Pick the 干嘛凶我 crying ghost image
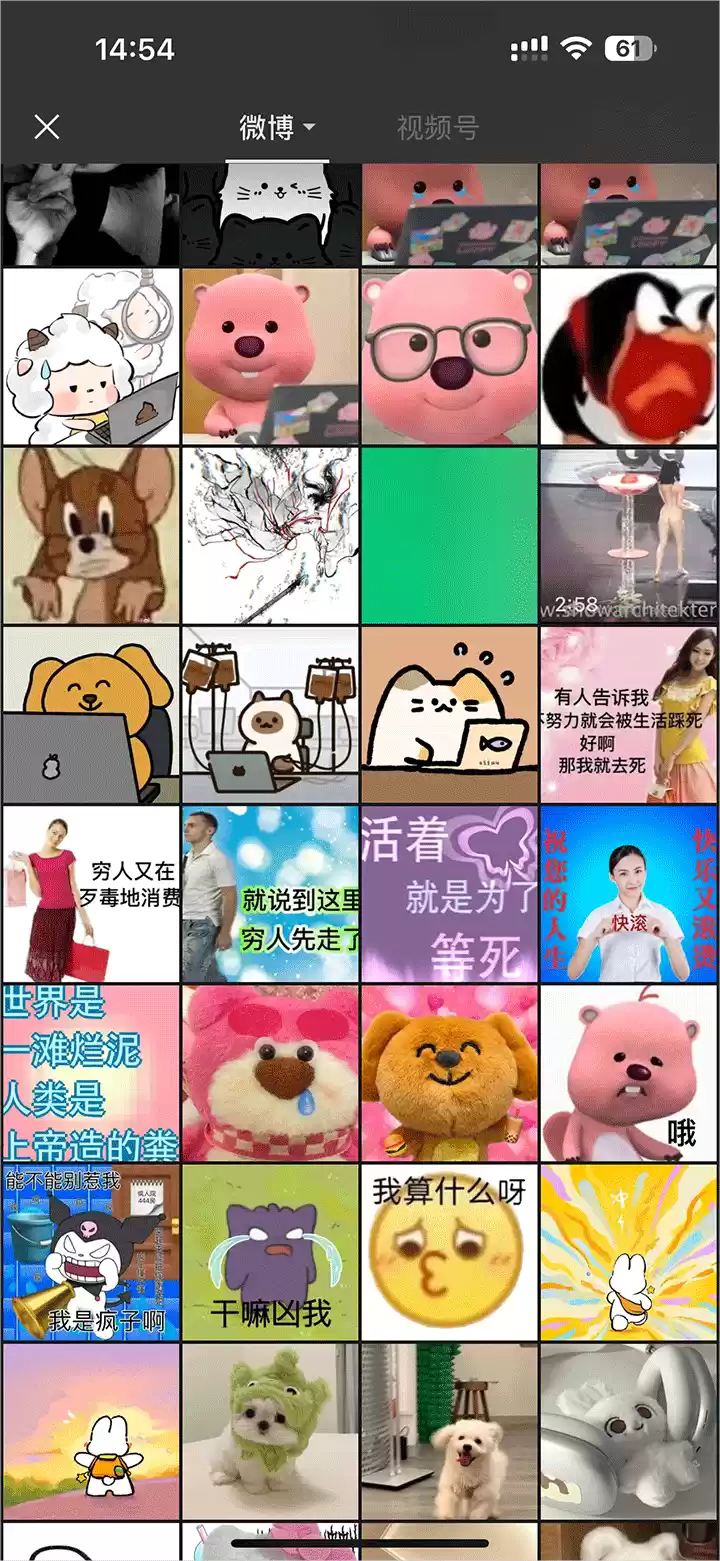Image resolution: width=720 pixels, height=1561 pixels. pyautogui.click(x=270, y=1252)
